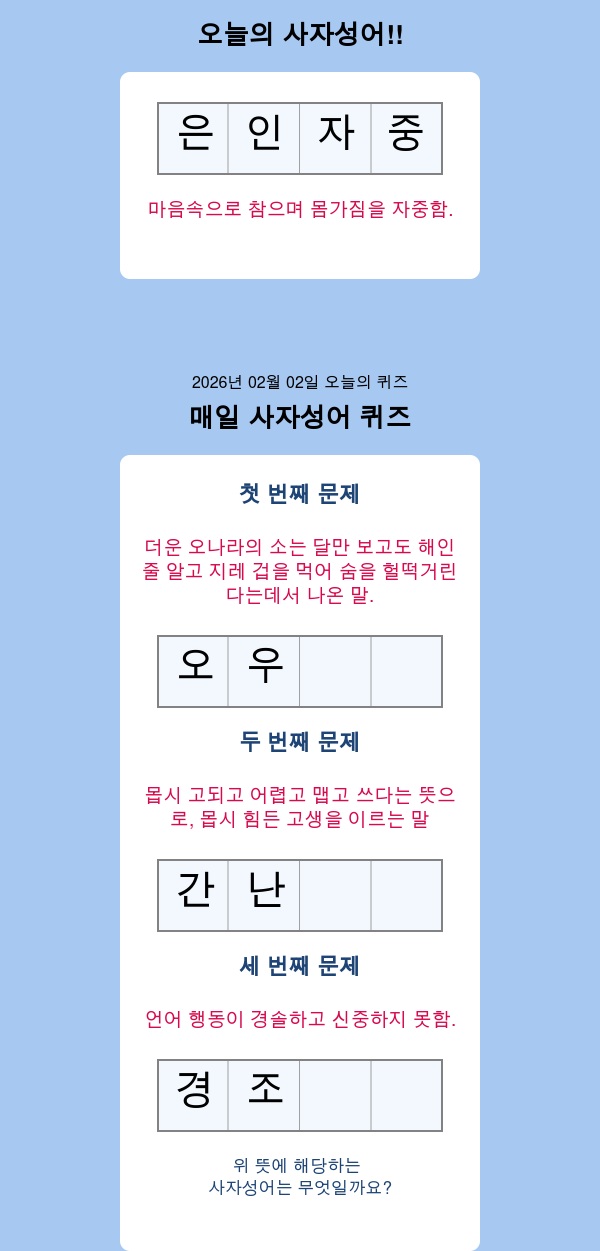The width and height of the screenshot is (600, 1251).
Task: Tap the last blank box in 오우 row
Action: pyautogui.click(x=406, y=671)
